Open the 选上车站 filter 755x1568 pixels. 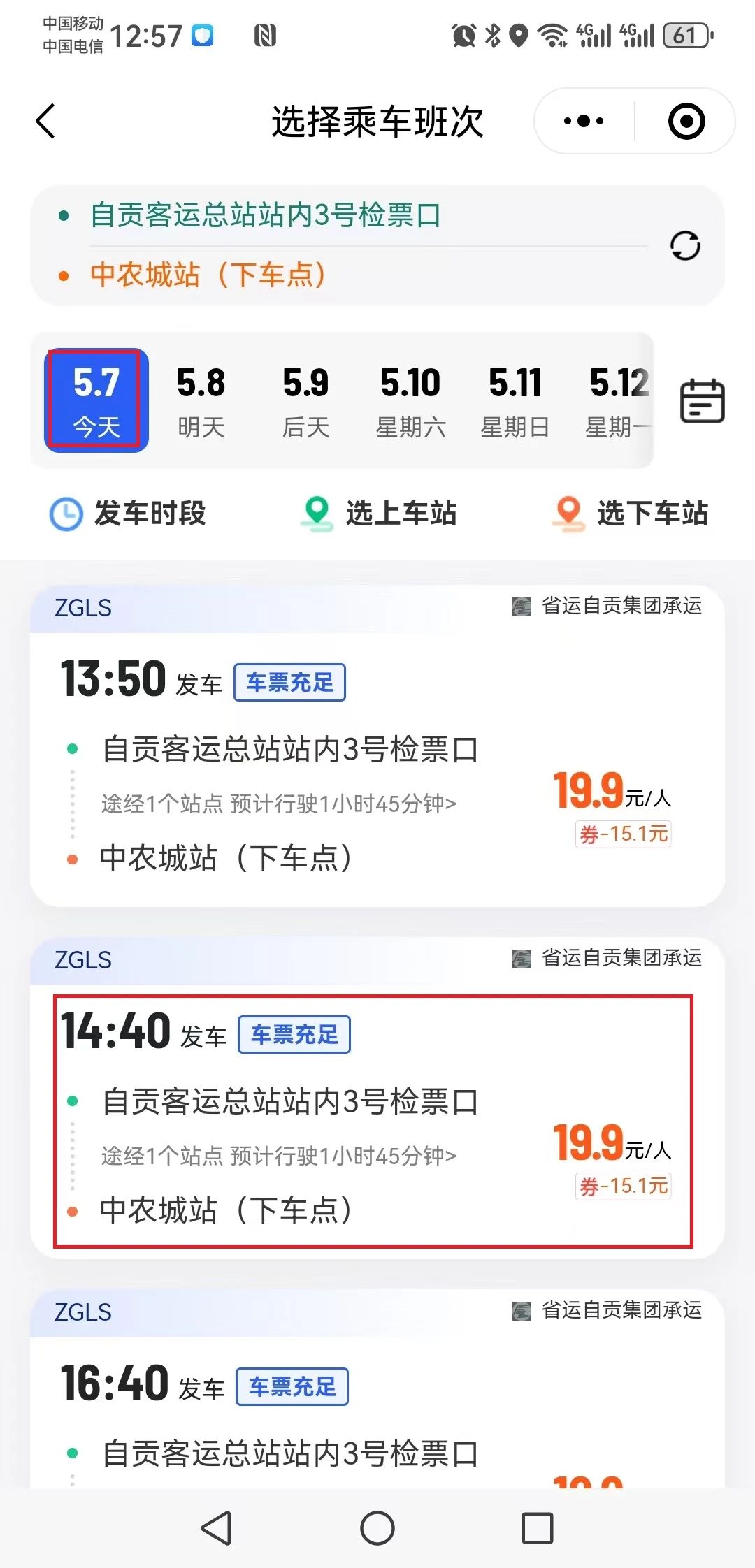click(x=378, y=514)
